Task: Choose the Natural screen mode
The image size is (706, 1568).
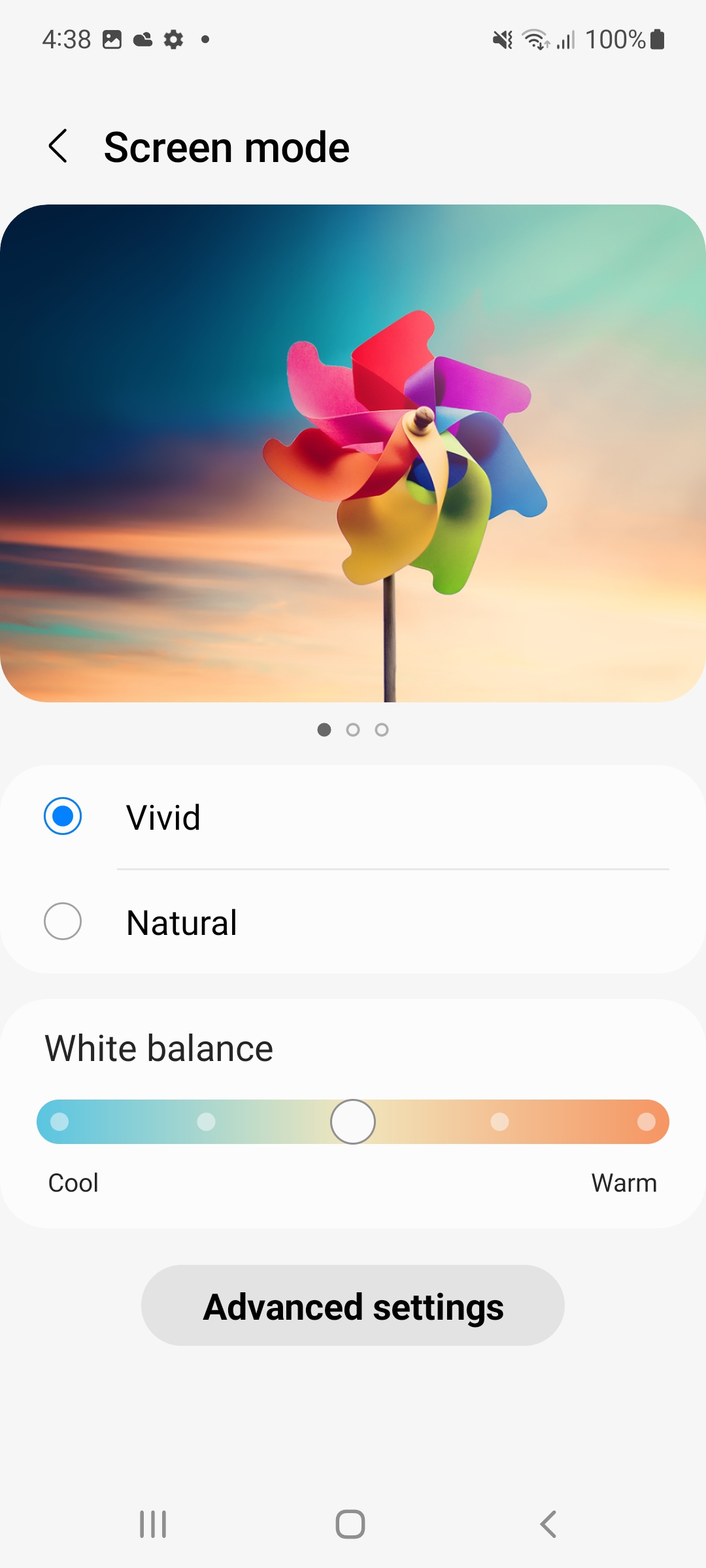Action: coord(353,922)
